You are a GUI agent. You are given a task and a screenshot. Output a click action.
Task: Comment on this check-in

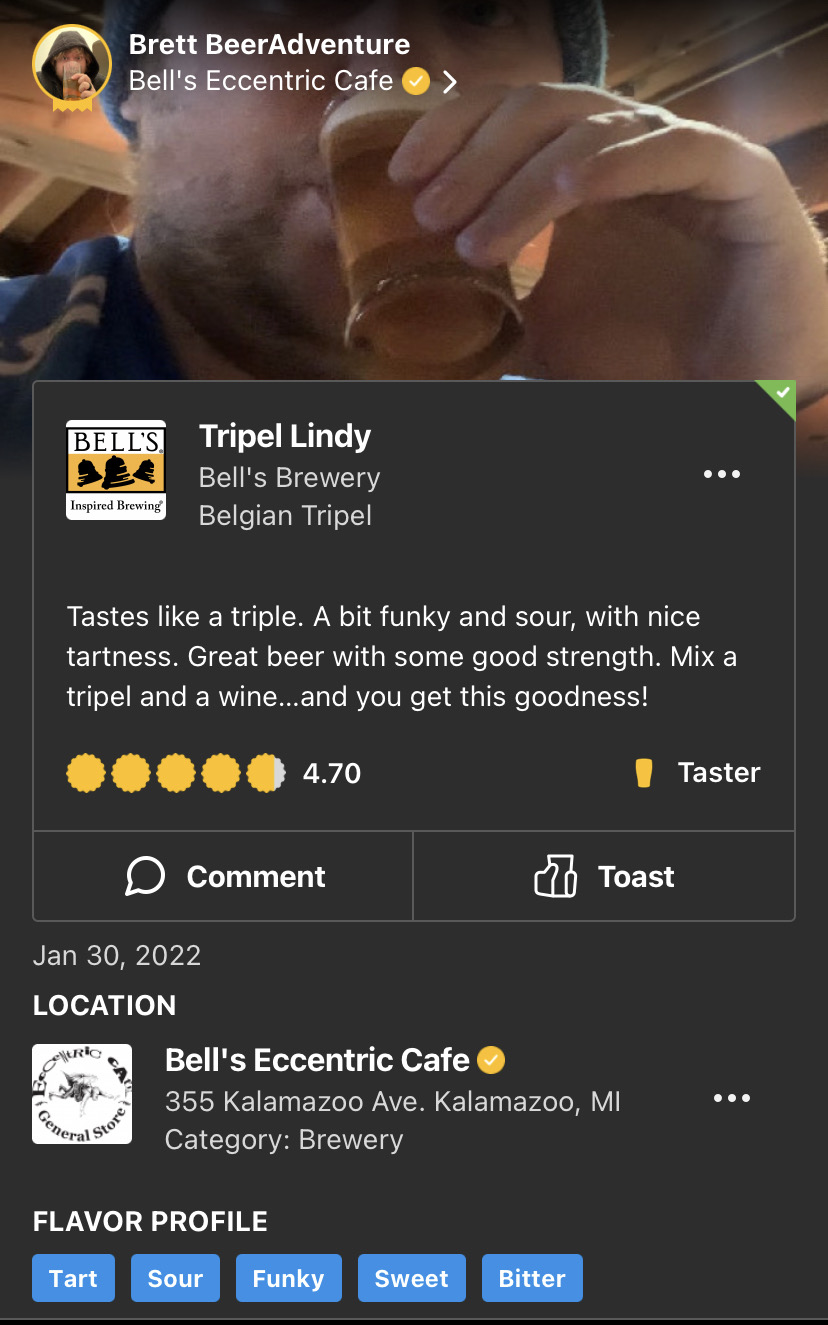pyautogui.click(x=224, y=877)
